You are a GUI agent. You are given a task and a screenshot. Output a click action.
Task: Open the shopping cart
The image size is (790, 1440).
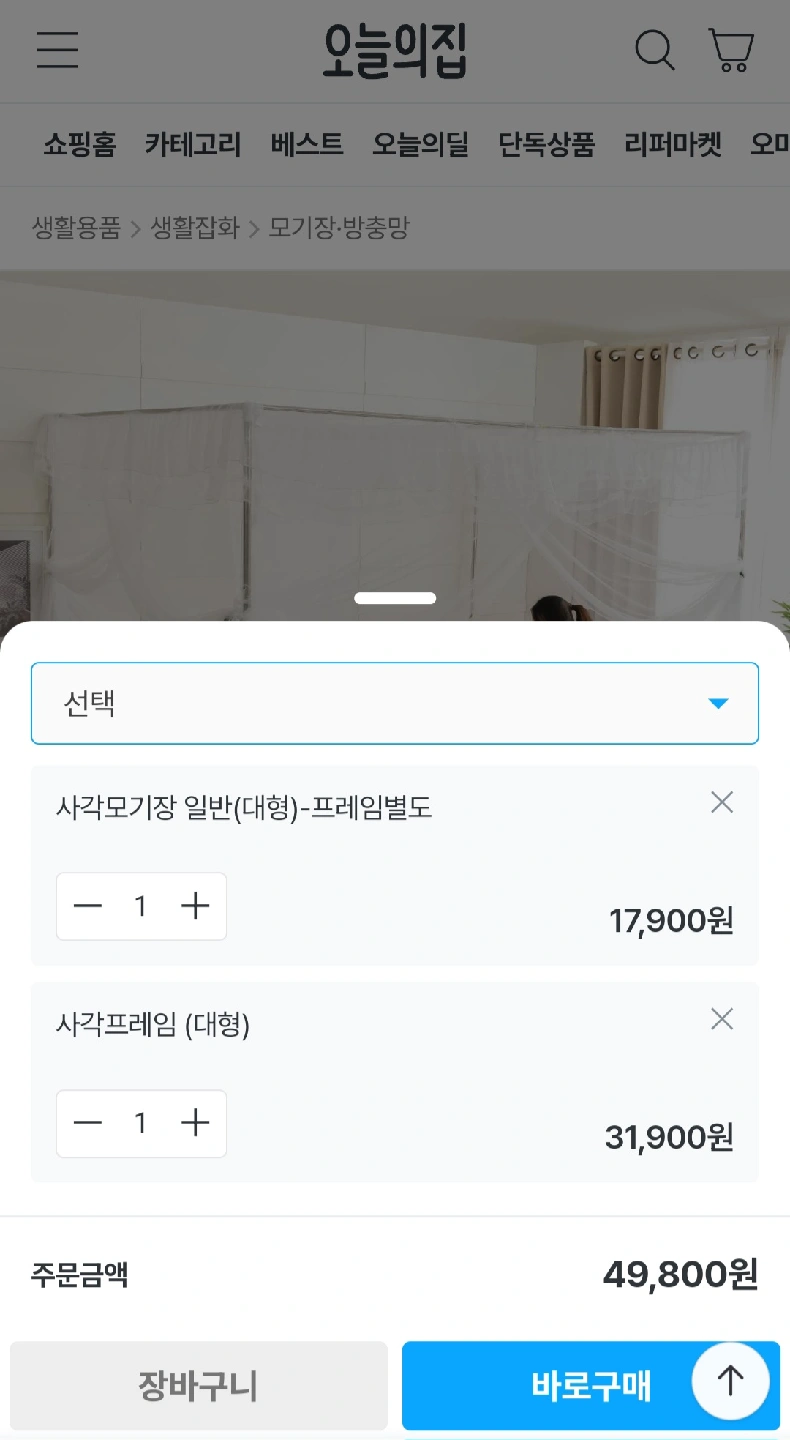point(731,49)
